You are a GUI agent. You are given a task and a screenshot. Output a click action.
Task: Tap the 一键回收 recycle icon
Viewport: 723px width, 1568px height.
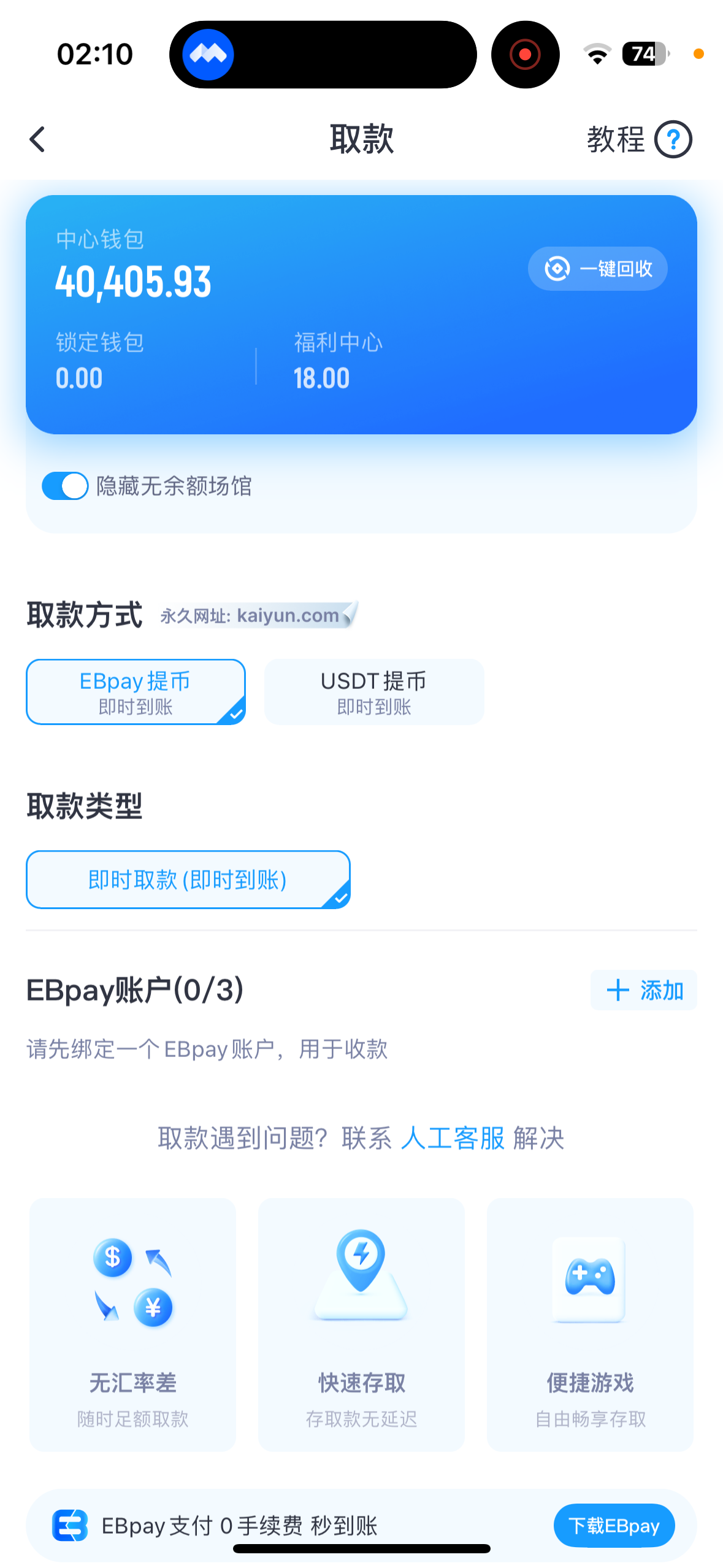point(556,268)
